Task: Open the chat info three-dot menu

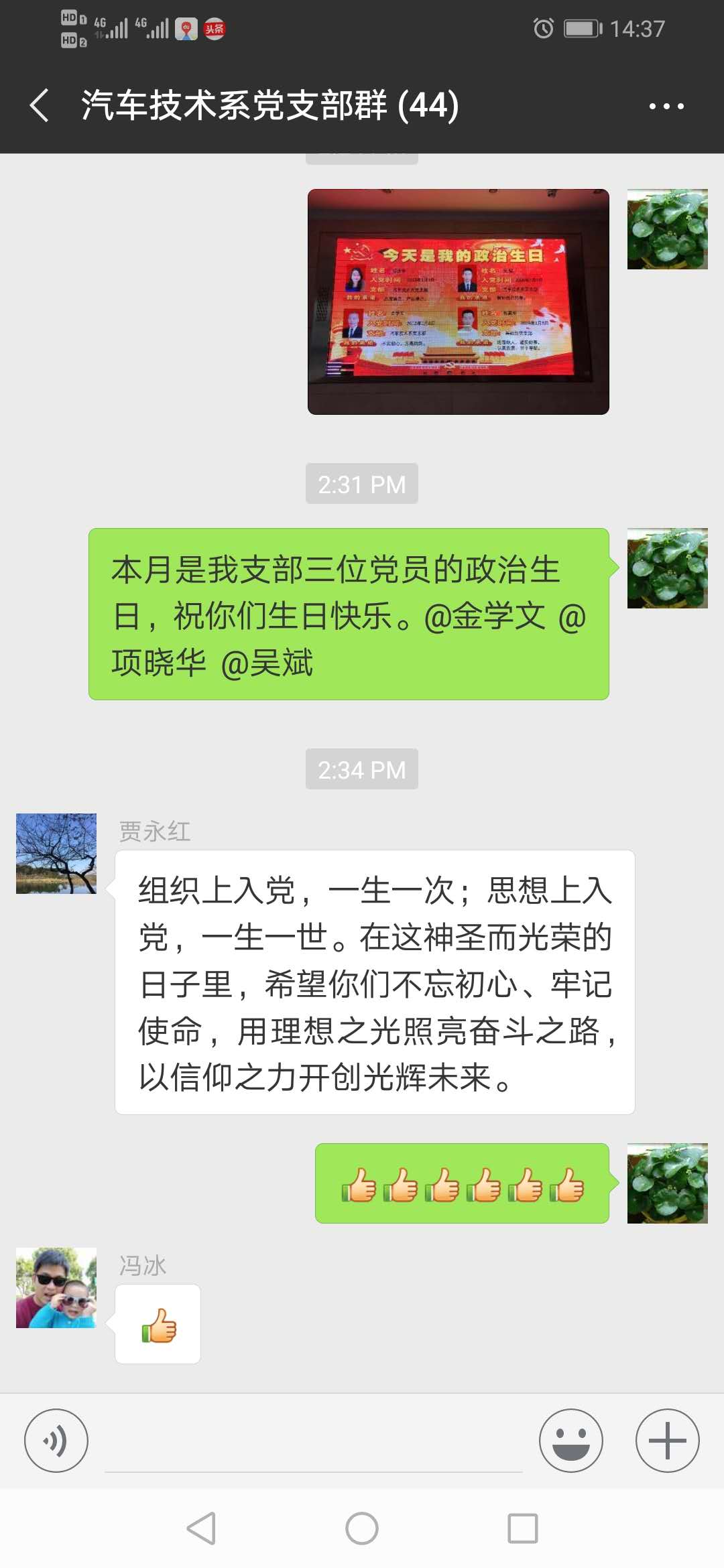Action: tap(666, 106)
